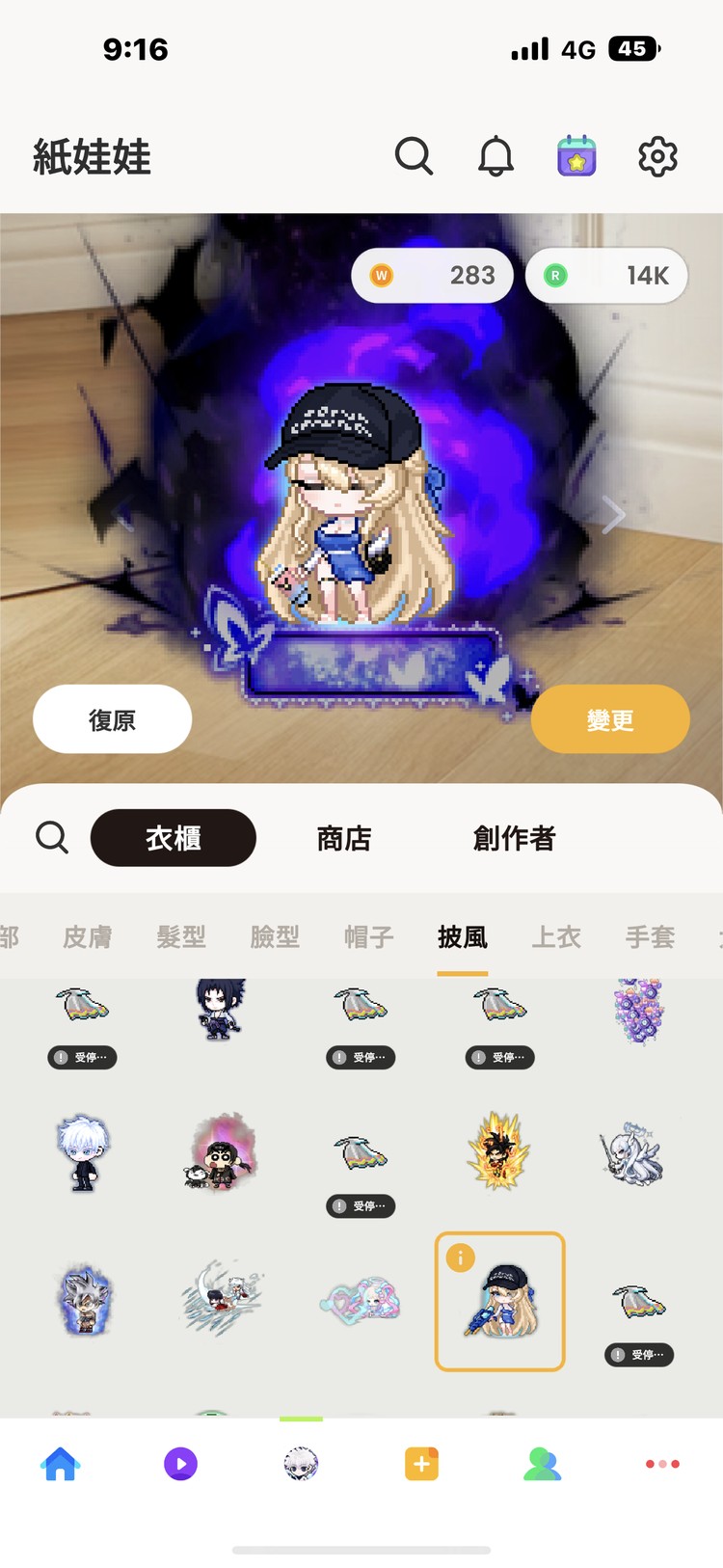Open the three-dots more tab
The width and height of the screenshot is (723, 1568).
coord(662,1463)
